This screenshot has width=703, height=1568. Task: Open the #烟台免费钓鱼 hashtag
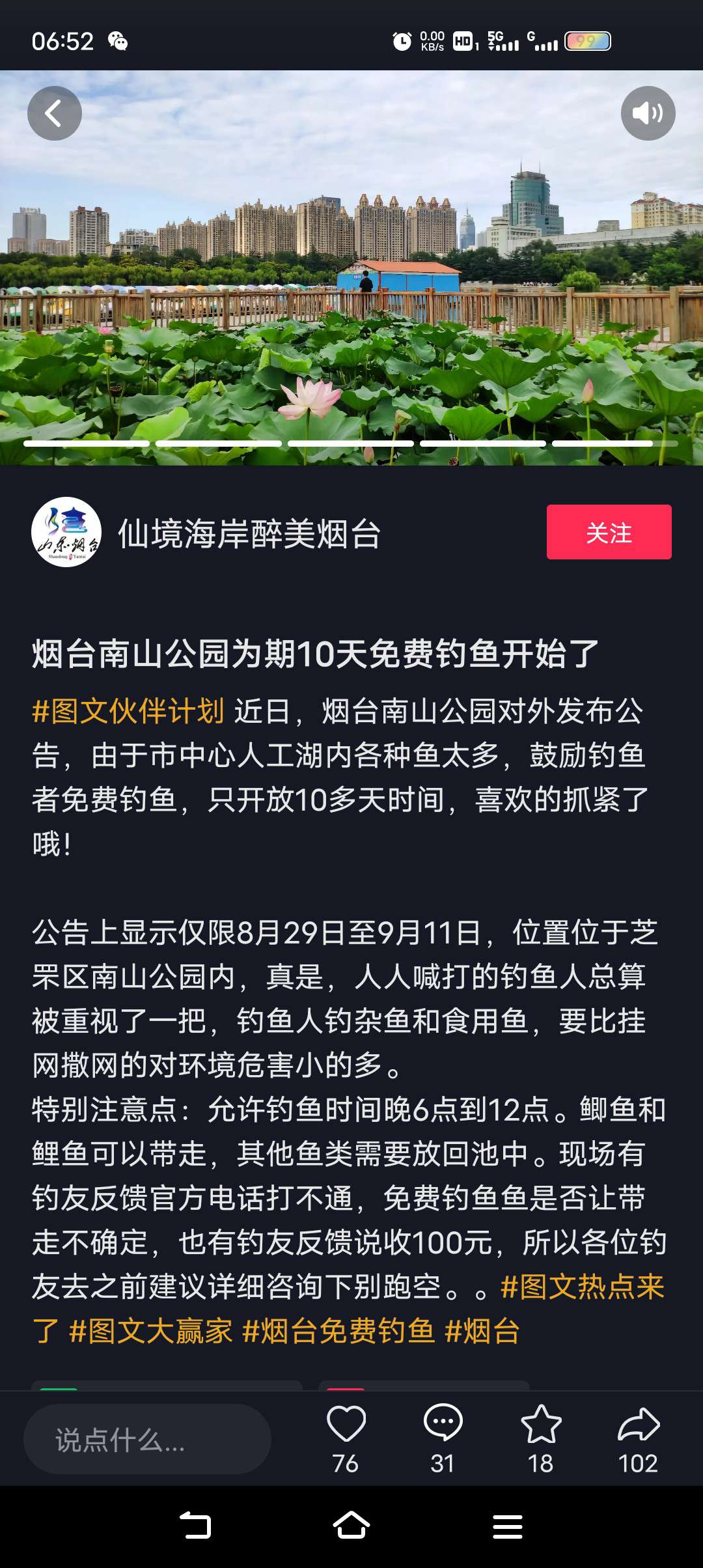[338, 1330]
